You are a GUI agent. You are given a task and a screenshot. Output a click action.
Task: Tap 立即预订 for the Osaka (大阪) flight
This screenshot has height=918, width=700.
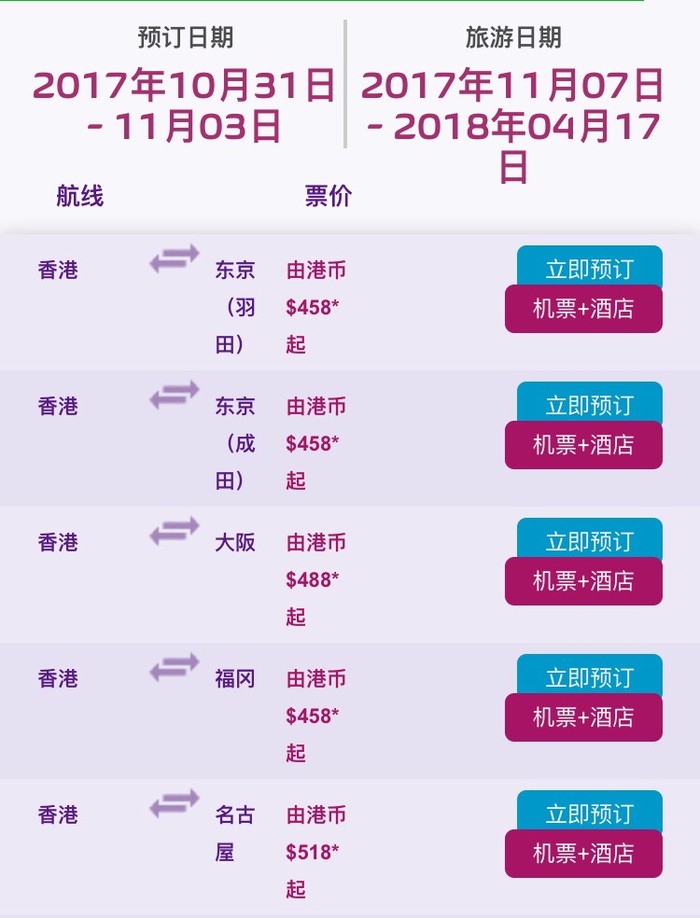[589, 538]
